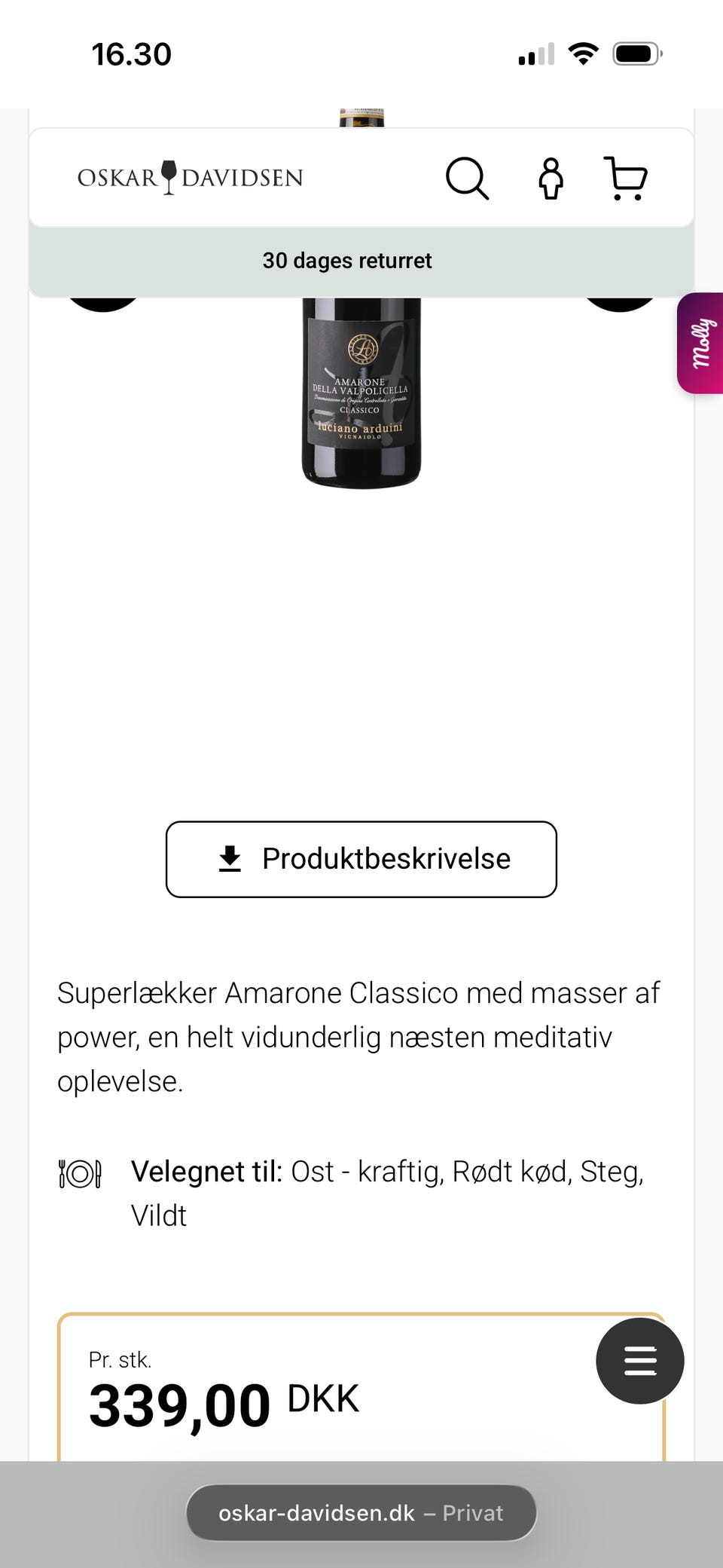
Task: Open the search magnifier icon
Action: pyautogui.click(x=467, y=178)
